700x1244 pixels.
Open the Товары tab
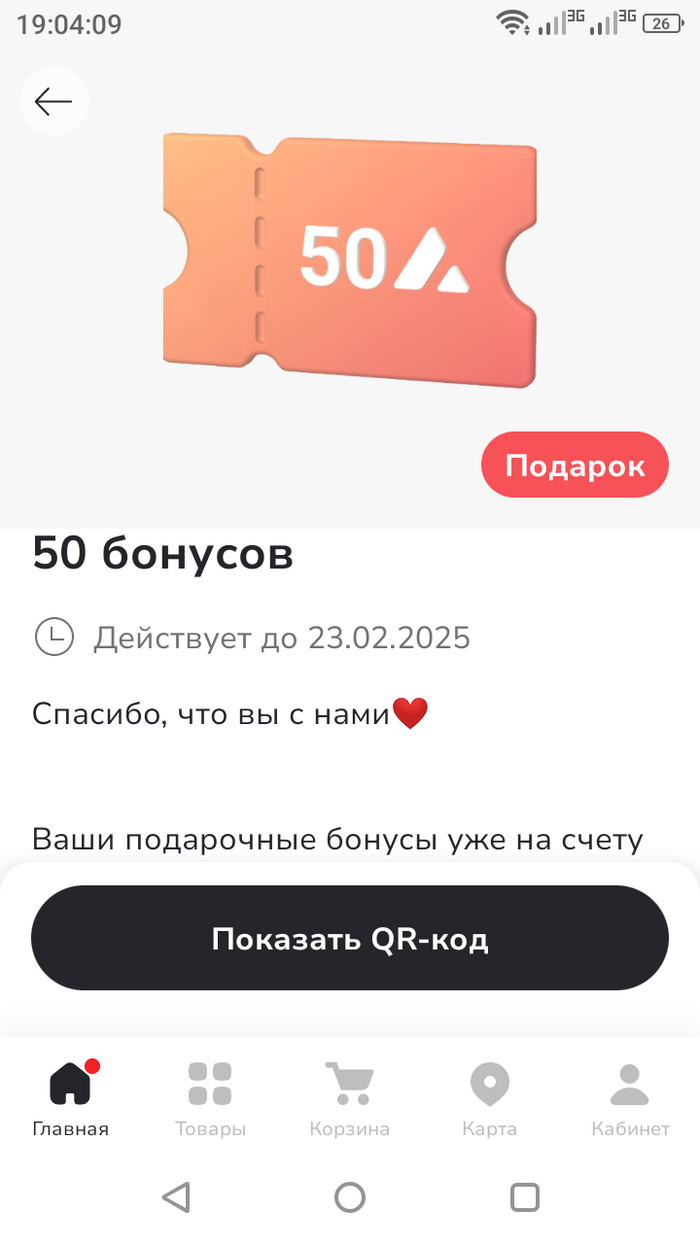(x=210, y=1098)
